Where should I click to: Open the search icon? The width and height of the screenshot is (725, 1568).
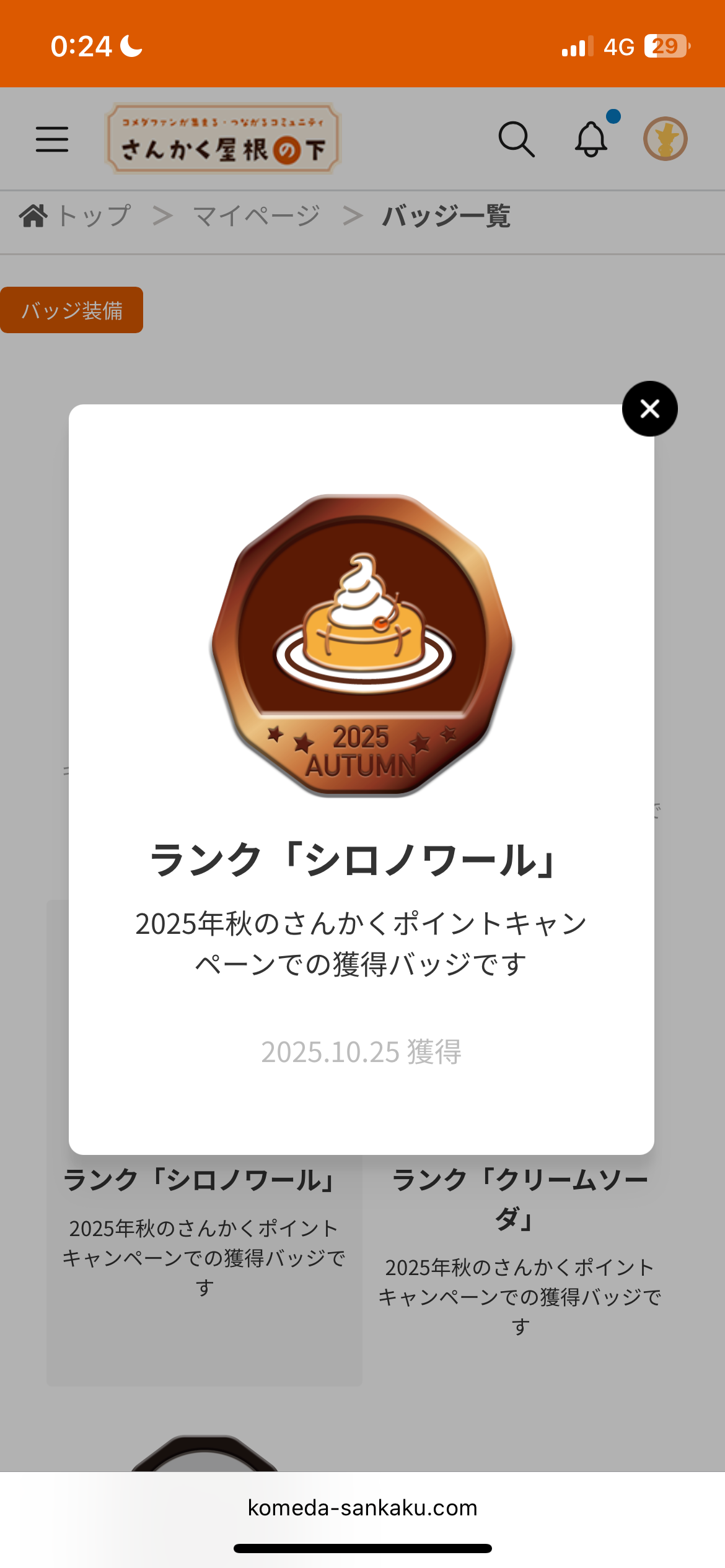[x=516, y=139]
